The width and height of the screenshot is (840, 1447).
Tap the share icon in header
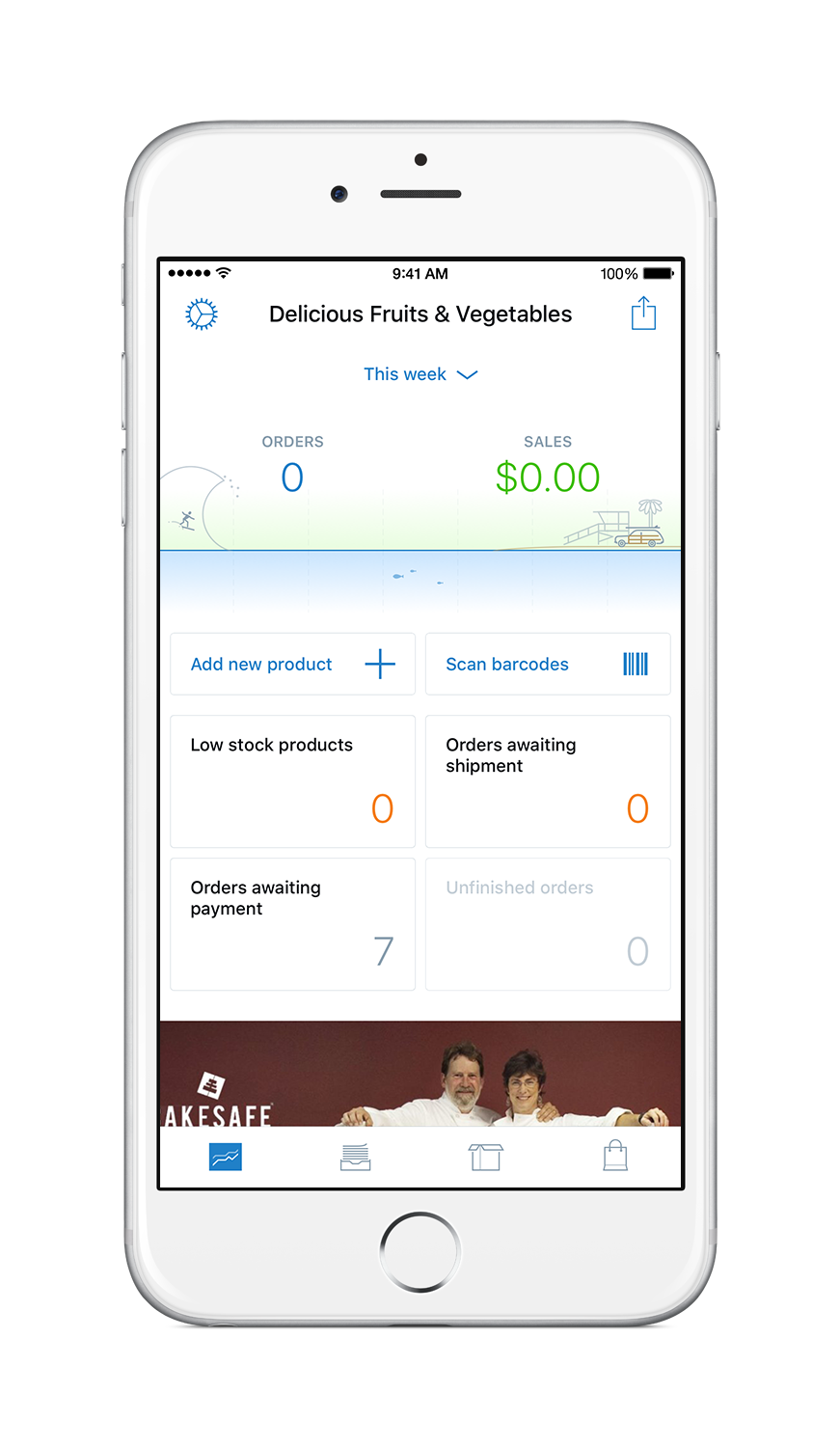643,314
